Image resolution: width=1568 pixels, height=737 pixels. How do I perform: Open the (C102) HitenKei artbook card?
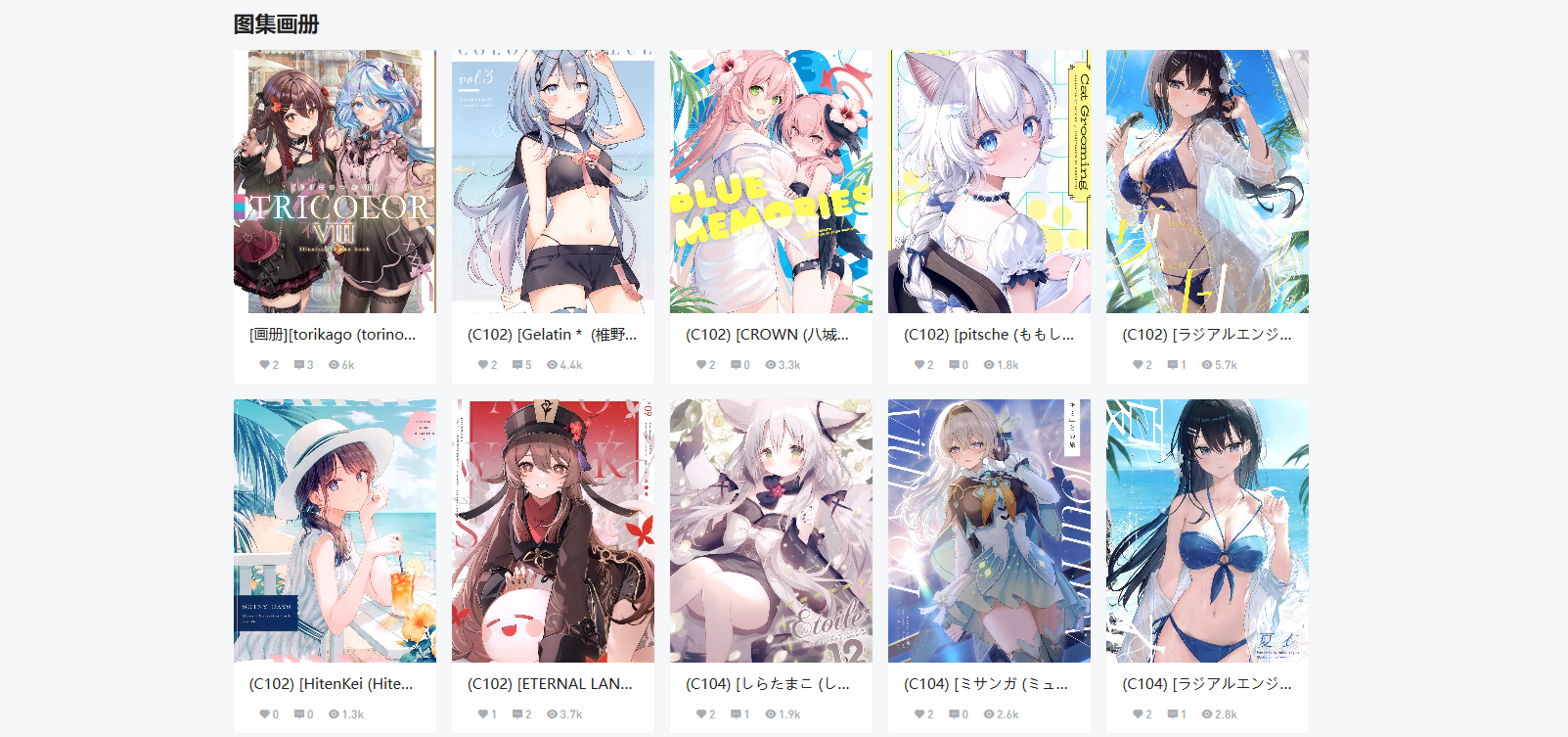(335, 530)
